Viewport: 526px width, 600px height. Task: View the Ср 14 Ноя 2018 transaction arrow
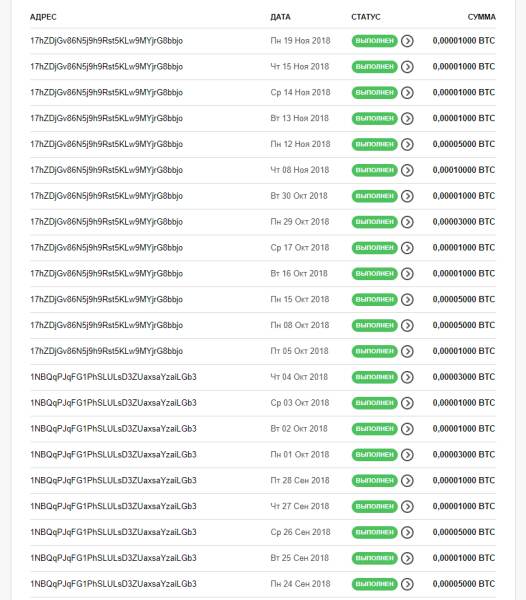tap(407, 93)
